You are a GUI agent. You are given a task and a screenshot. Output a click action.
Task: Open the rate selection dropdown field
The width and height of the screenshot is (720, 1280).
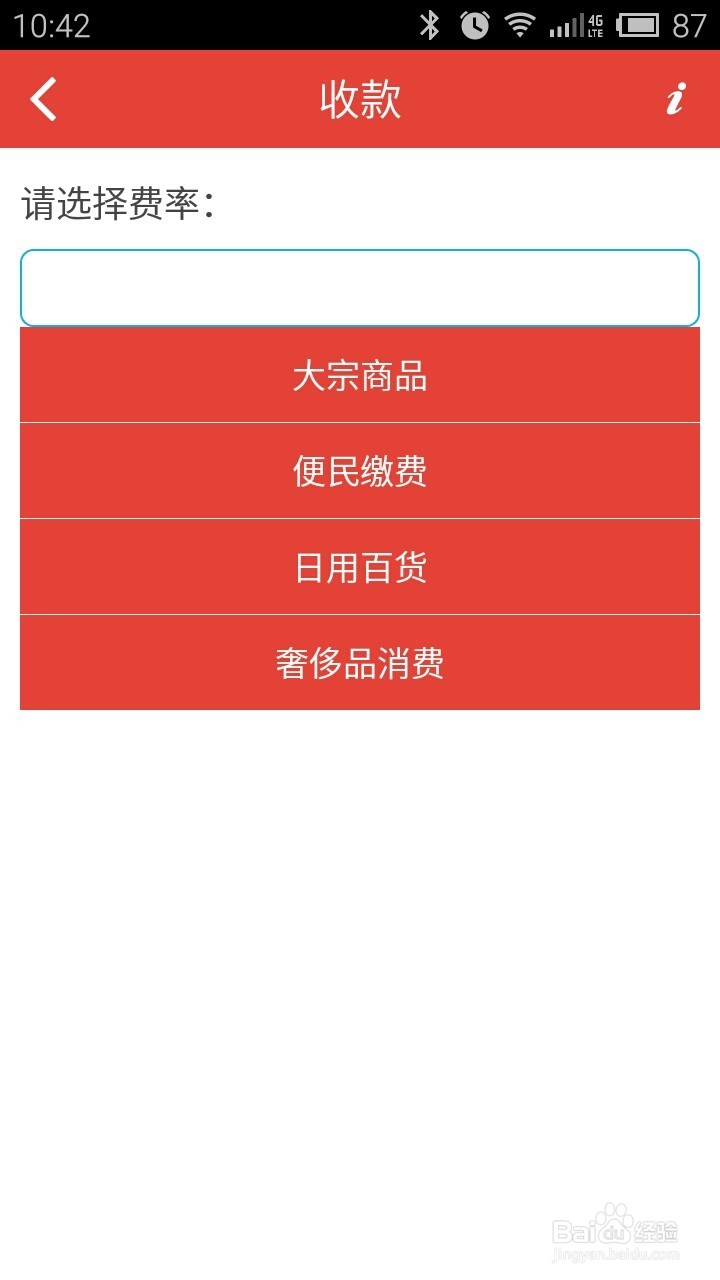(360, 288)
